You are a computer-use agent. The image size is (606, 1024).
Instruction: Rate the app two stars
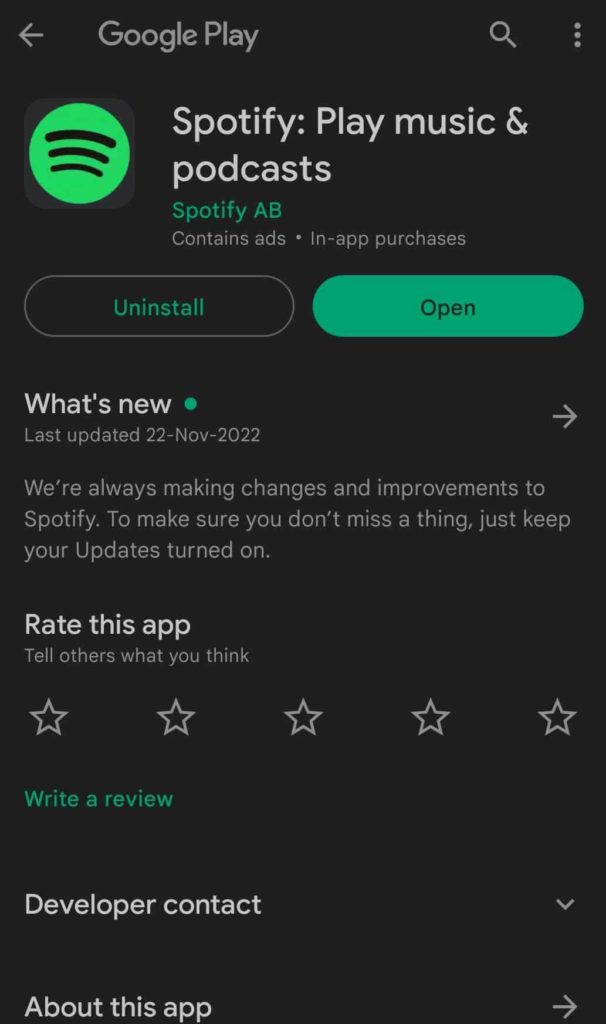click(x=176, y=717)
